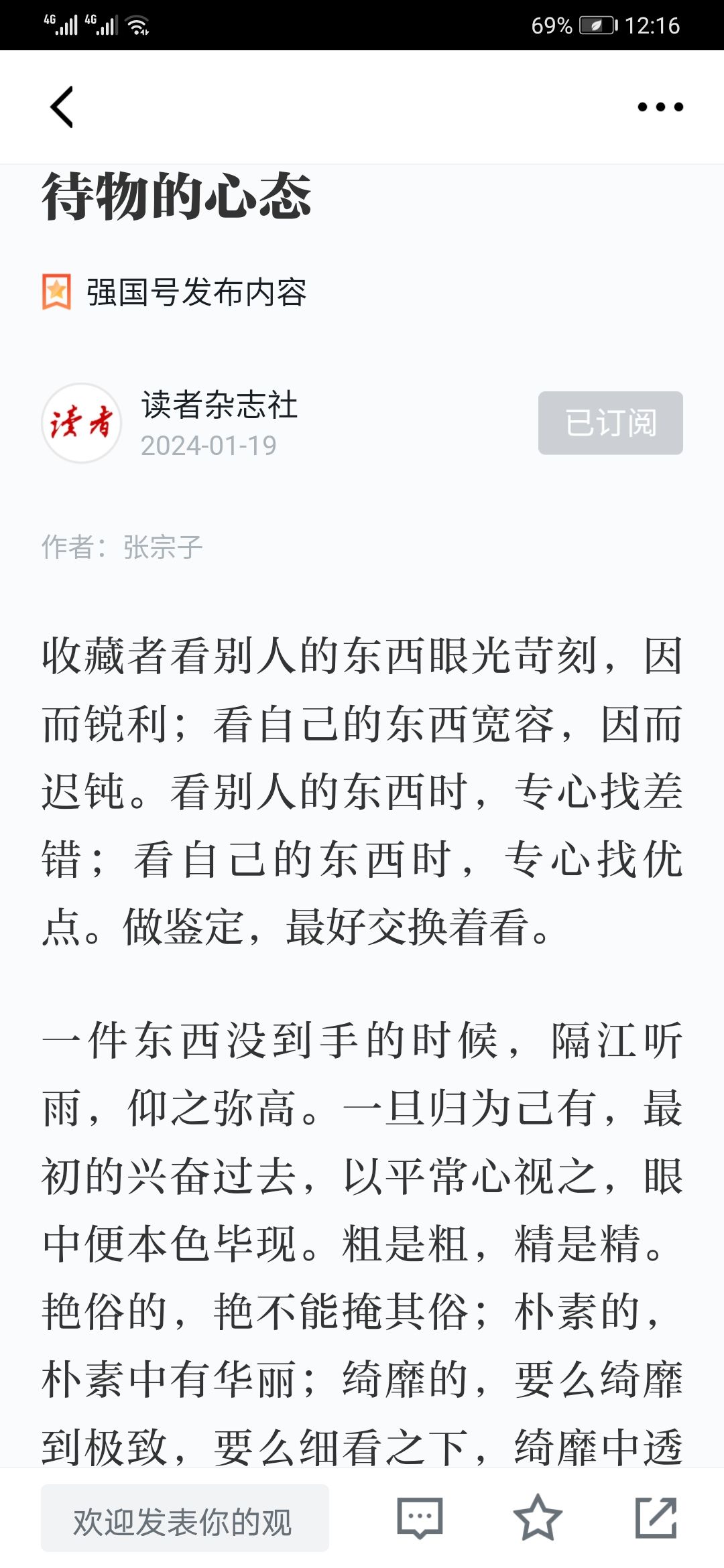Go back using the top-left arrow
Image resolution: width=724 pixels, height=1568 pixels.
point(62,107)
